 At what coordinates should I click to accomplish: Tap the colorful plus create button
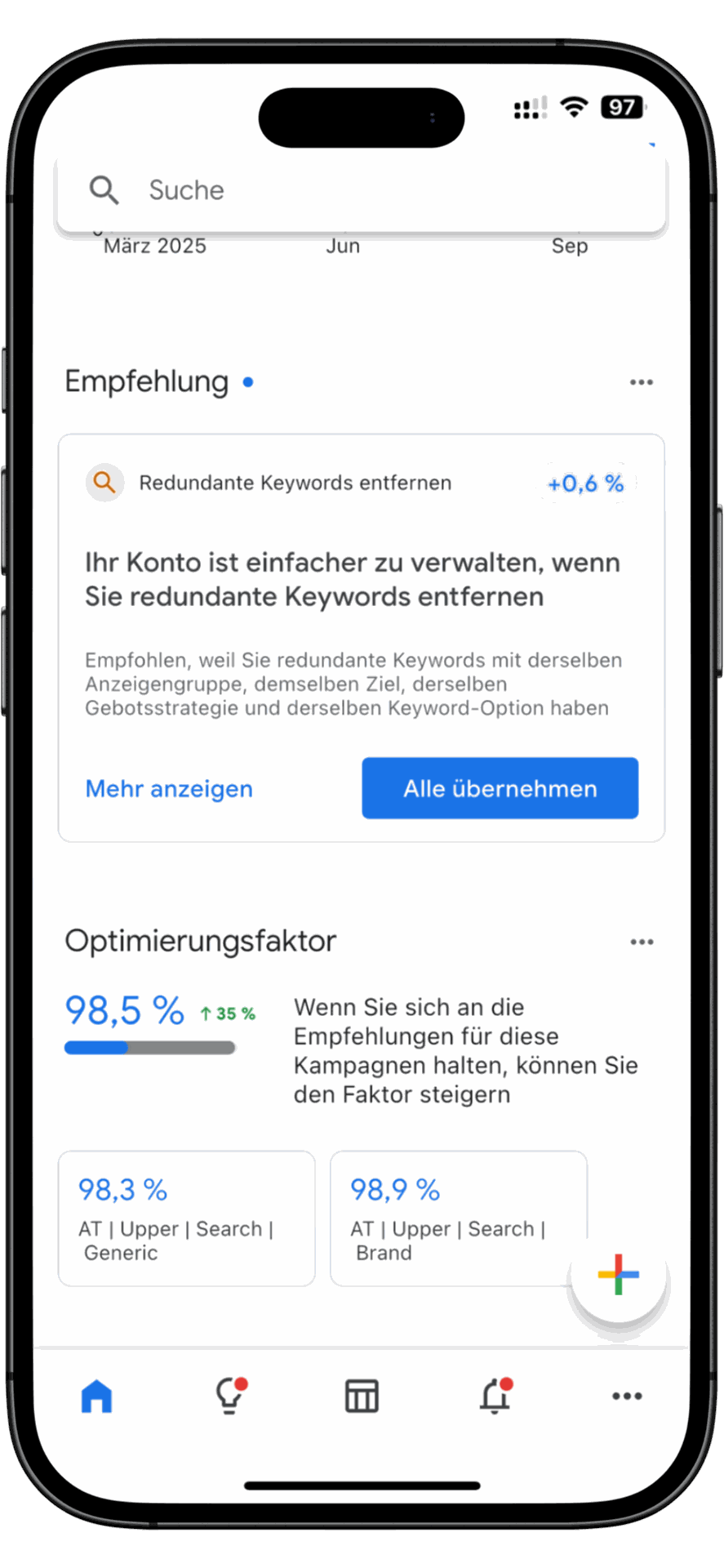click(x=619, y=1274)
